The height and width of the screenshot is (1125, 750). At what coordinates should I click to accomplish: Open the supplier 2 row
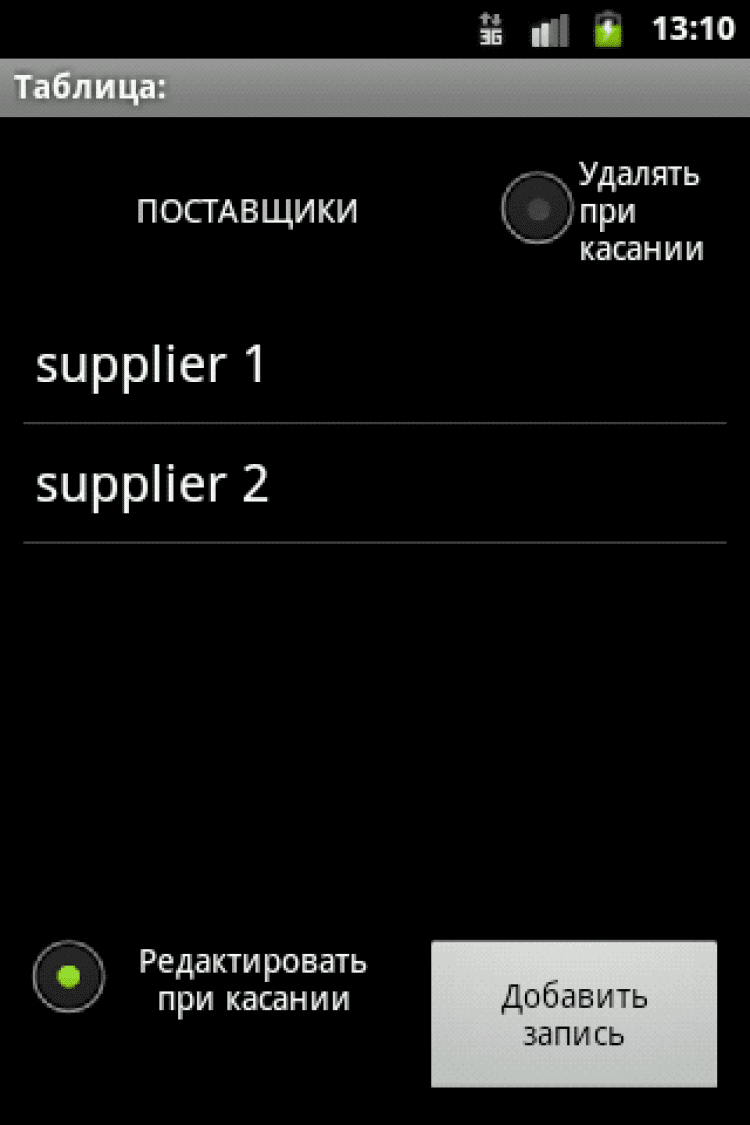coord(375,484)
